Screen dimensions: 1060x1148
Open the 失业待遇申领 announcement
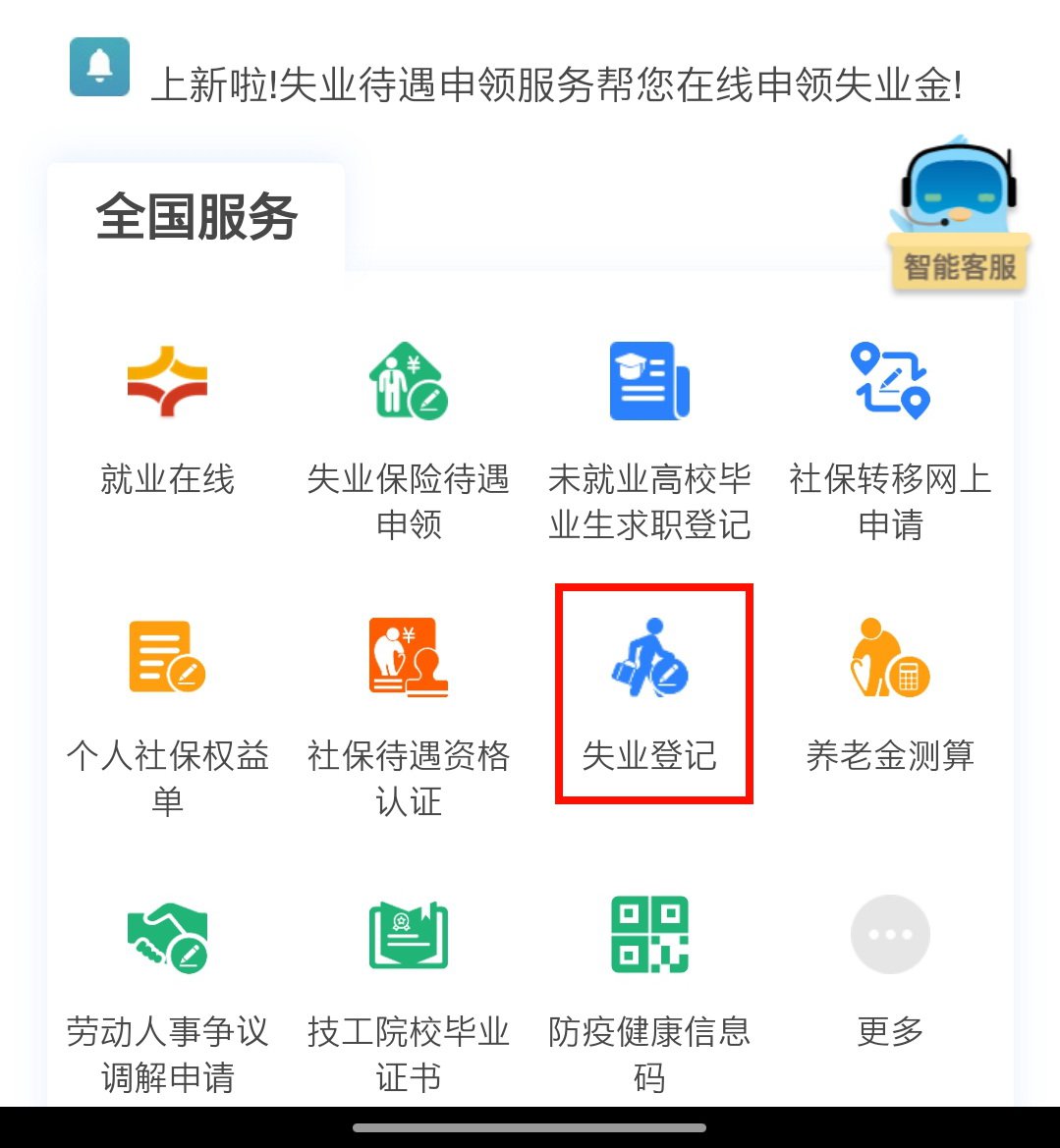tap(555, 86)
